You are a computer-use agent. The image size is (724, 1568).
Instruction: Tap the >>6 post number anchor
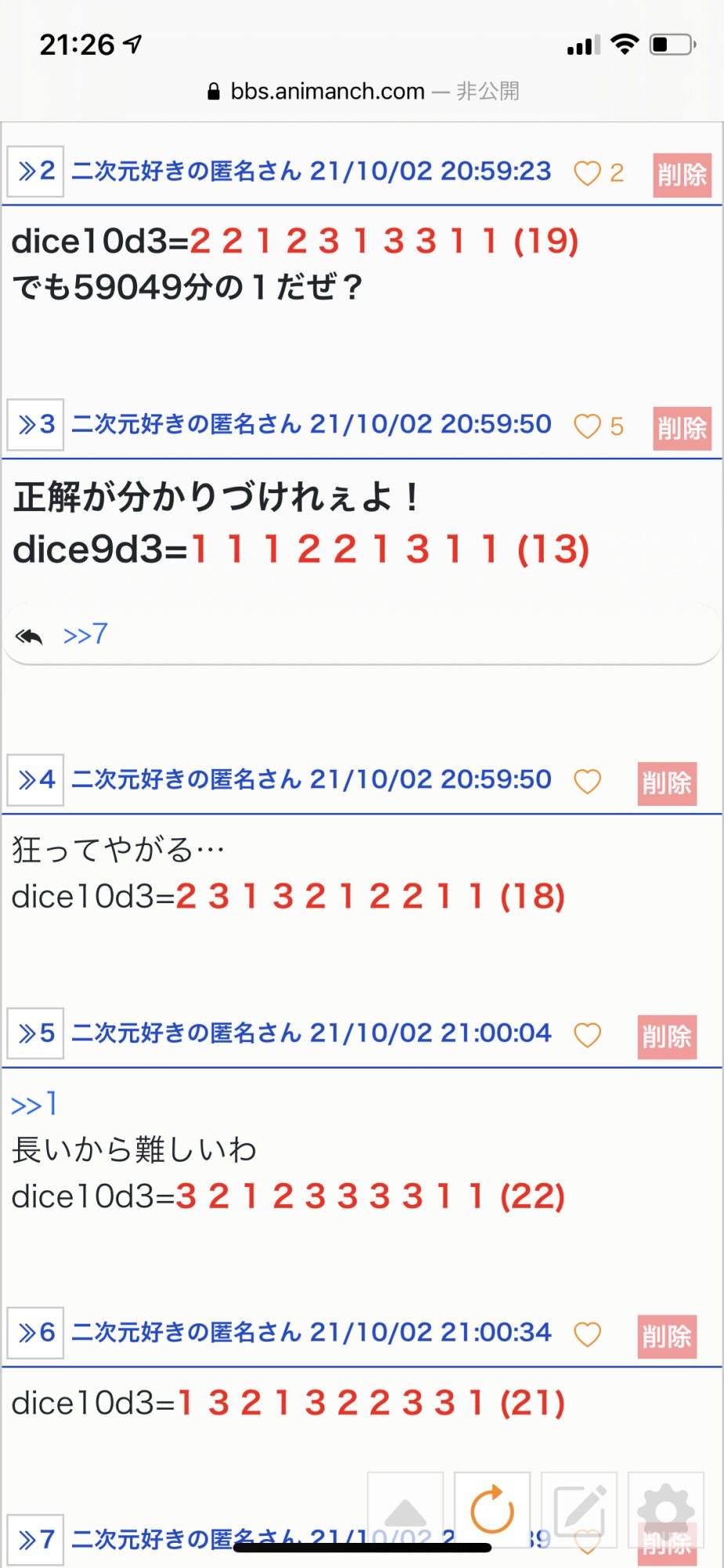coord(35,1332)
